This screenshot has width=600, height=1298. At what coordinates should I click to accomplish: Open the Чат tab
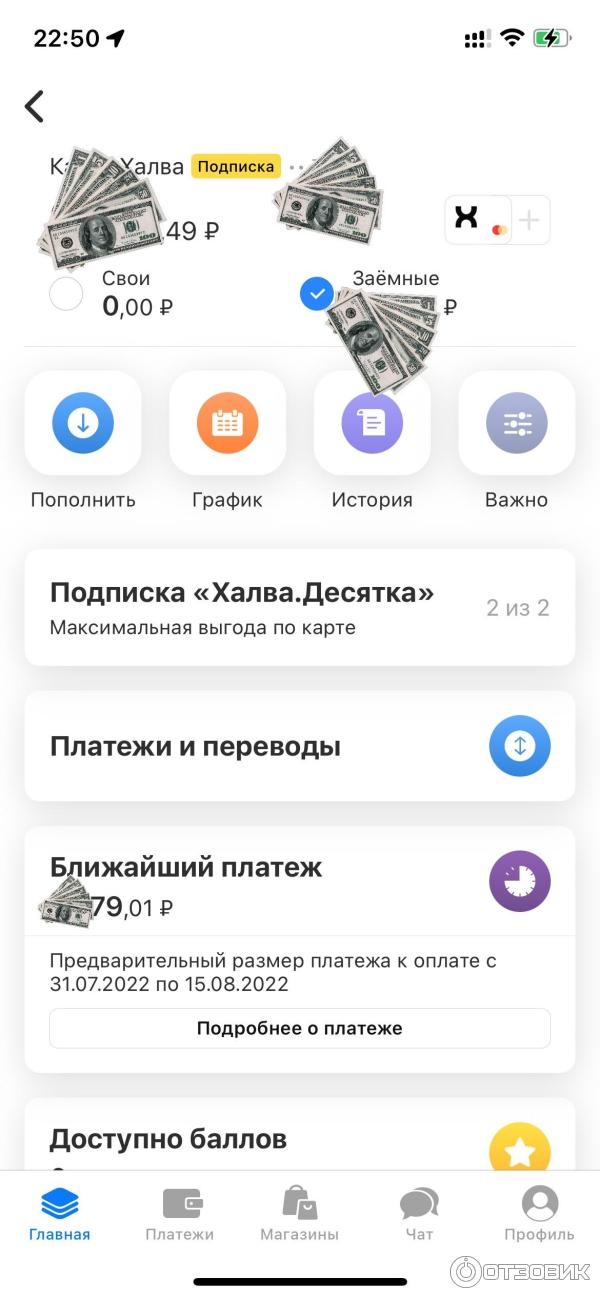coord(419,1214)
